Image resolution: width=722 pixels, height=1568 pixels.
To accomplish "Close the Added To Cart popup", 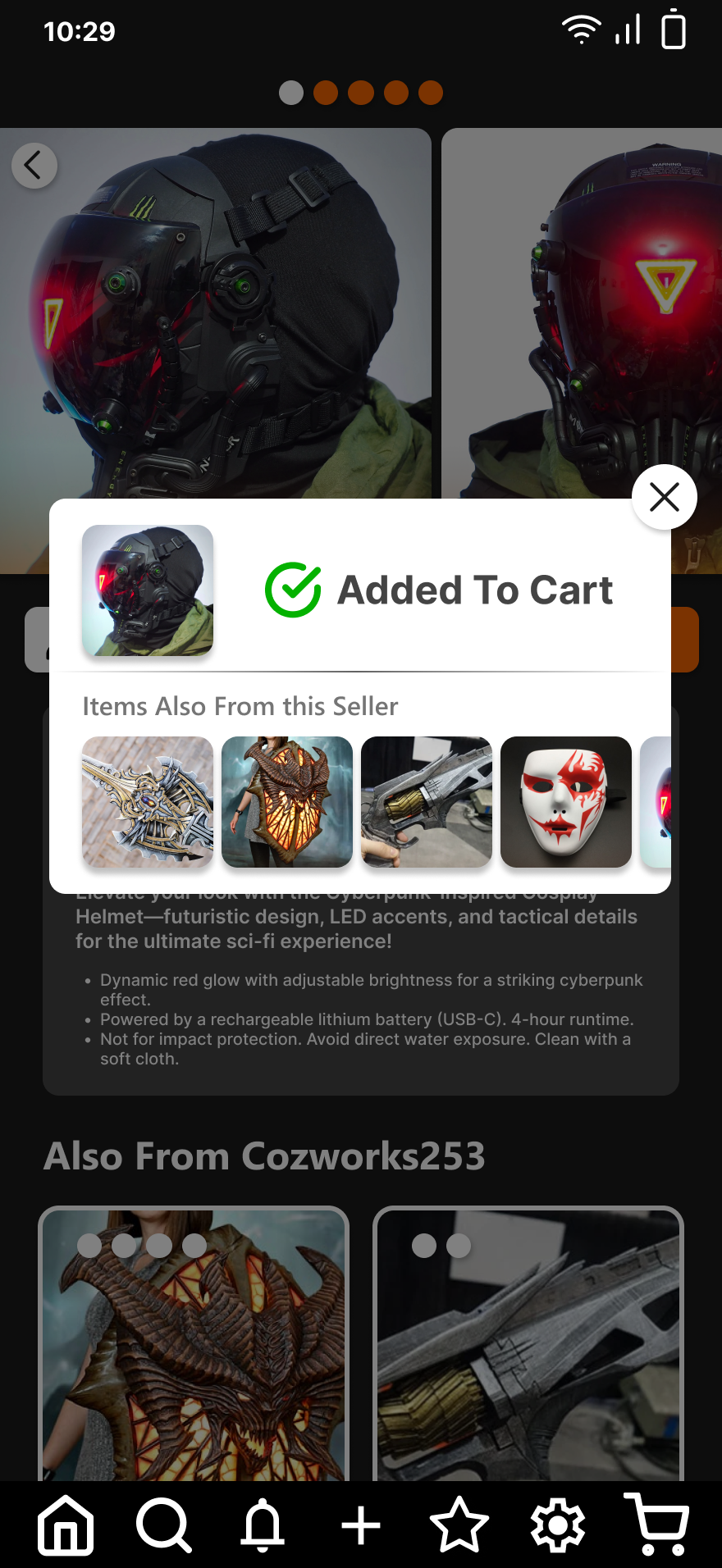I will [x=664, y=497].
